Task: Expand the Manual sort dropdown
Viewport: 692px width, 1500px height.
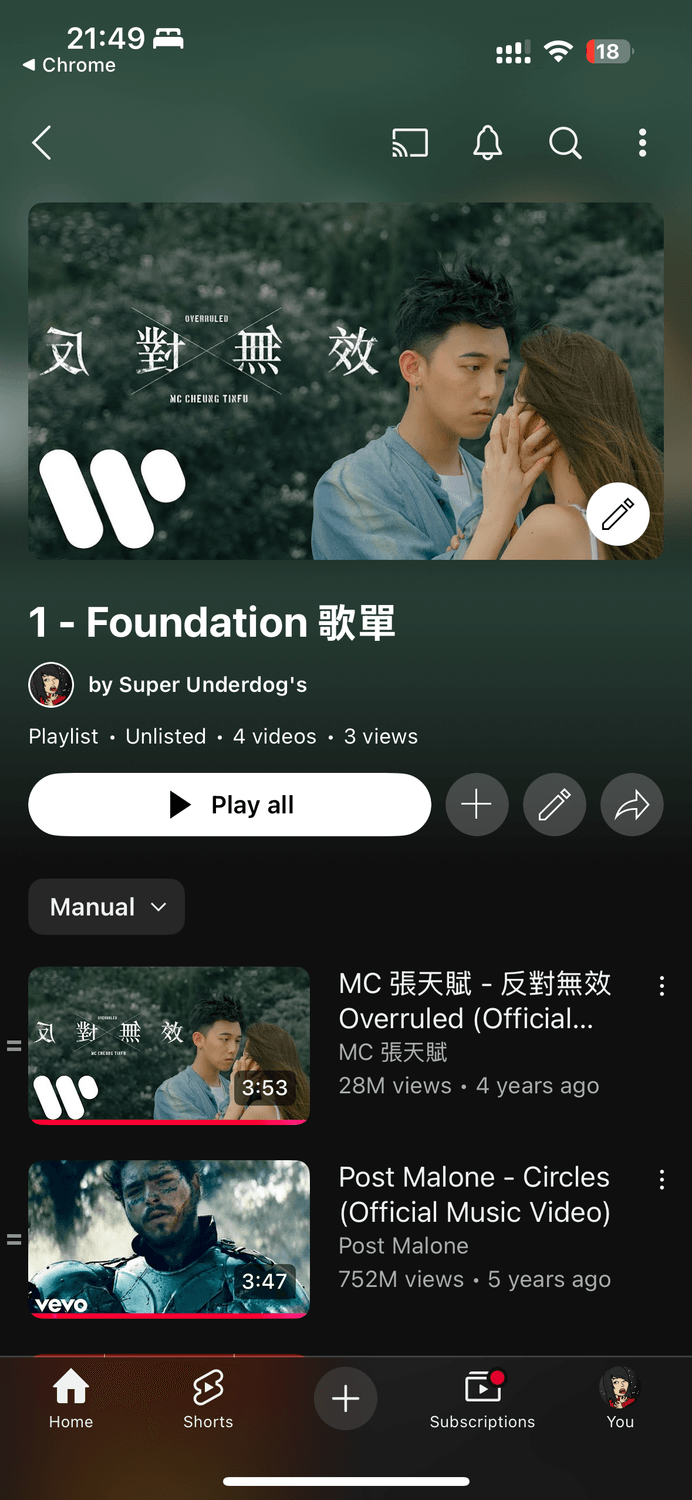Action: 107,907
